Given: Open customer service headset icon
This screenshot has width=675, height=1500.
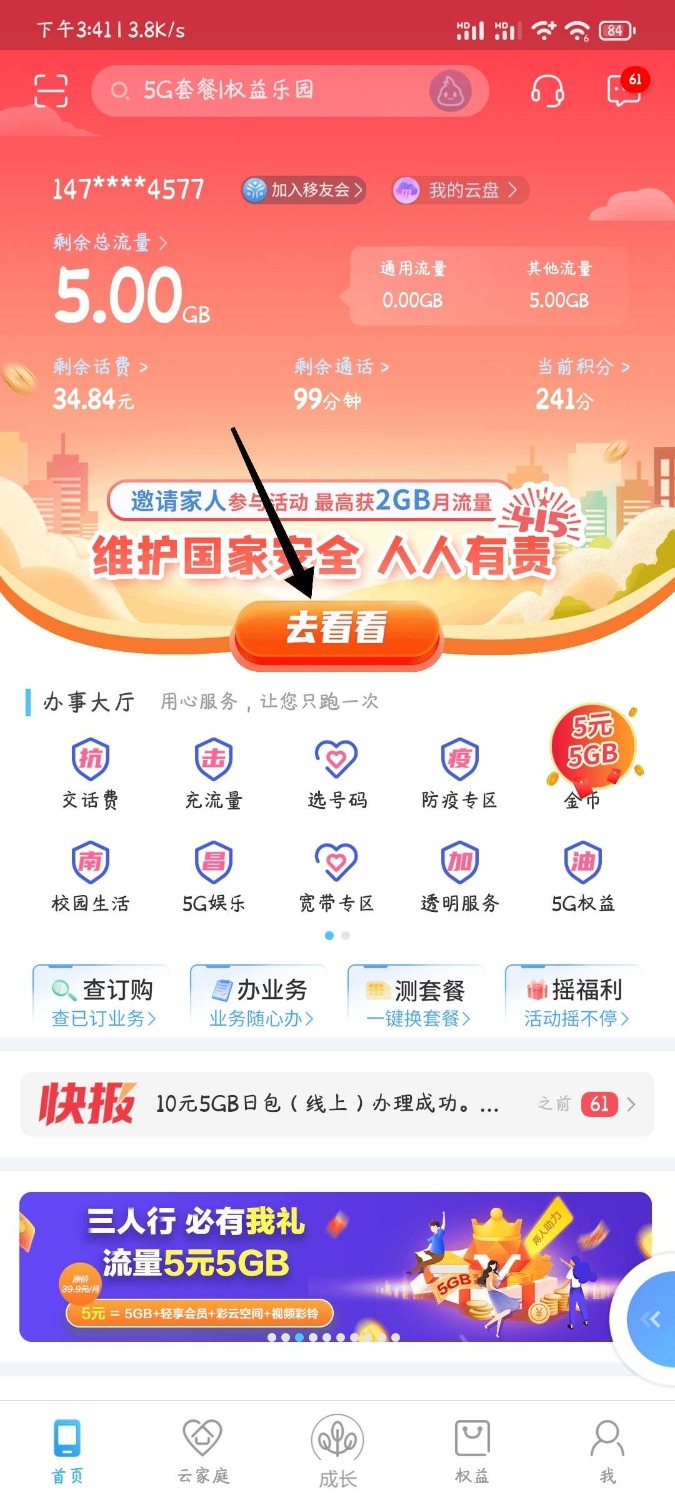Looking at the screenshot, I should point(547,91).
